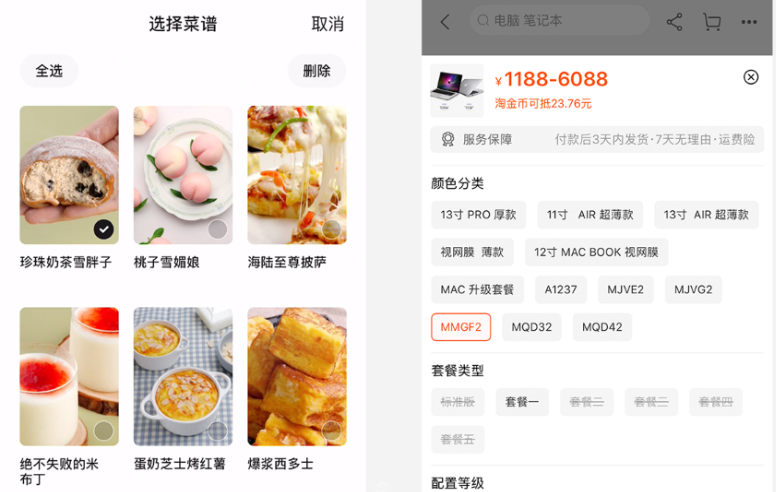Open the 服务保障 service guarantee row
This screenshot has height=492, width=776.
(596, 139)
